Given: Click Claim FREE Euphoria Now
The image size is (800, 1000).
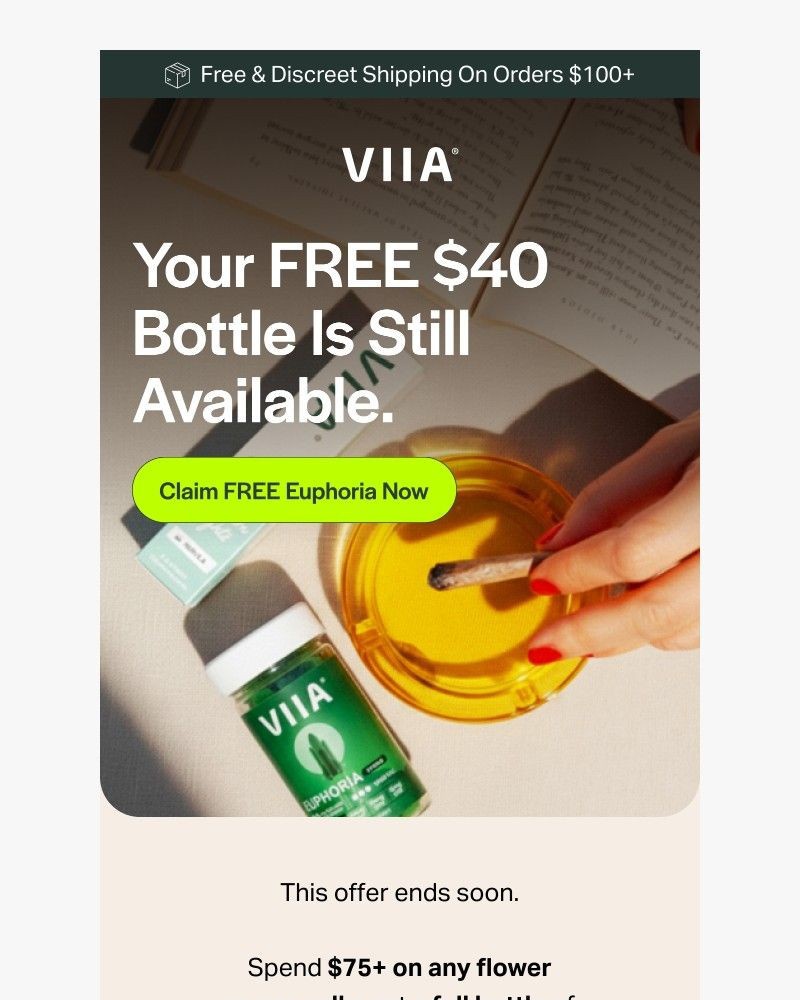Looking at the screenshot, I should coord(294,490).
